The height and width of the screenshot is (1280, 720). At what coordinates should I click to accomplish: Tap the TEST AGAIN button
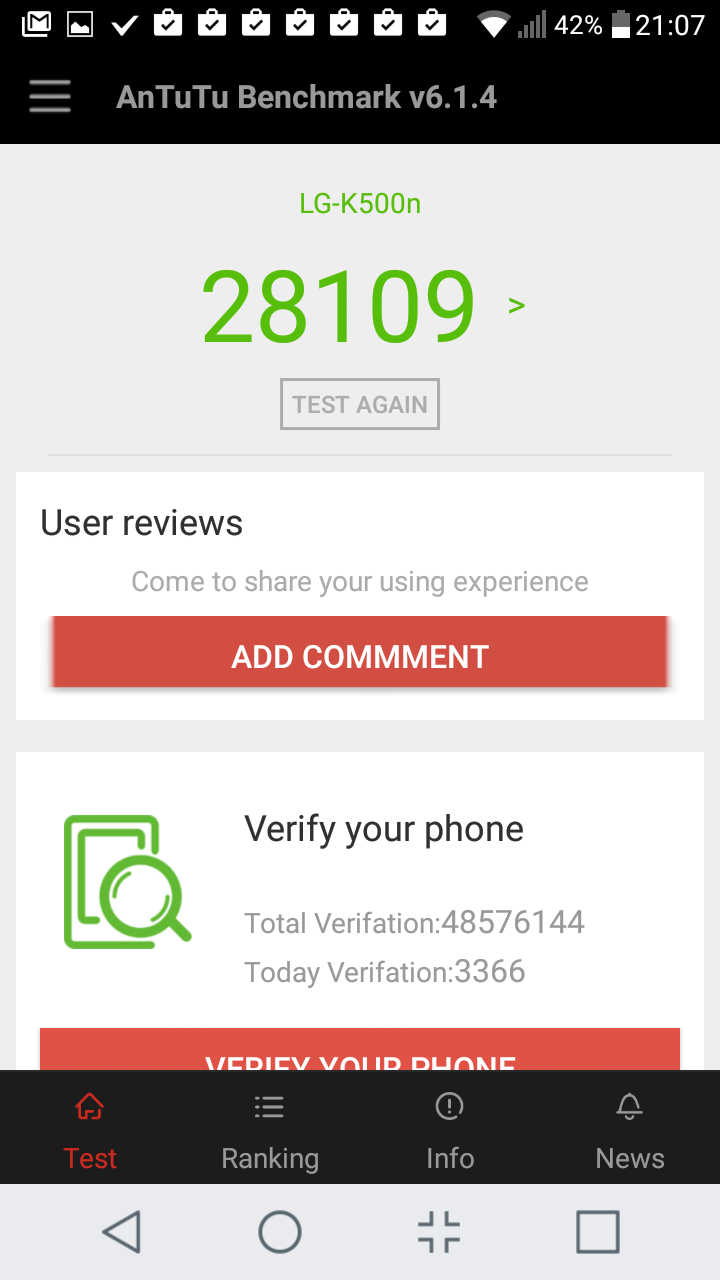pyautogui.click(x=360, y=404)
